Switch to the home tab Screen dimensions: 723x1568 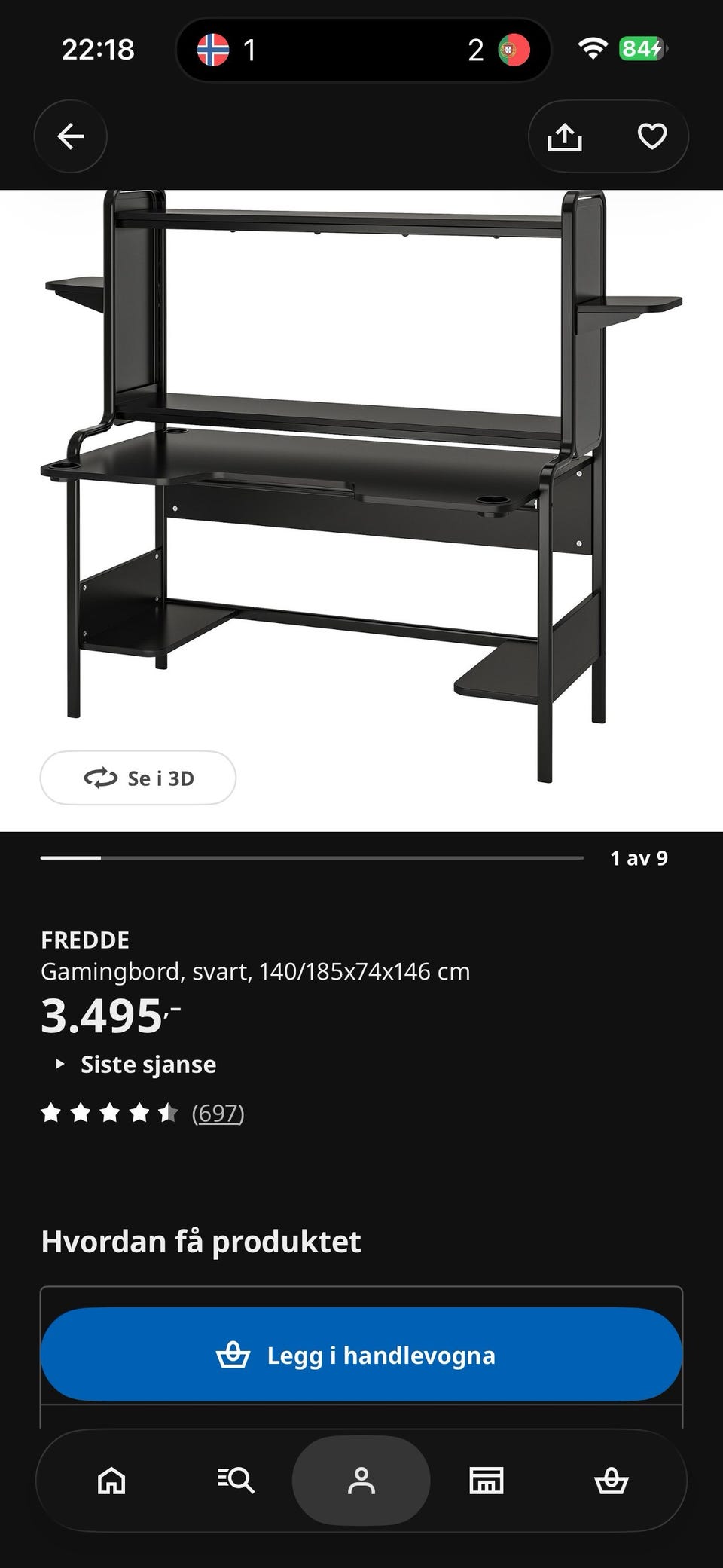[111, 1481]
